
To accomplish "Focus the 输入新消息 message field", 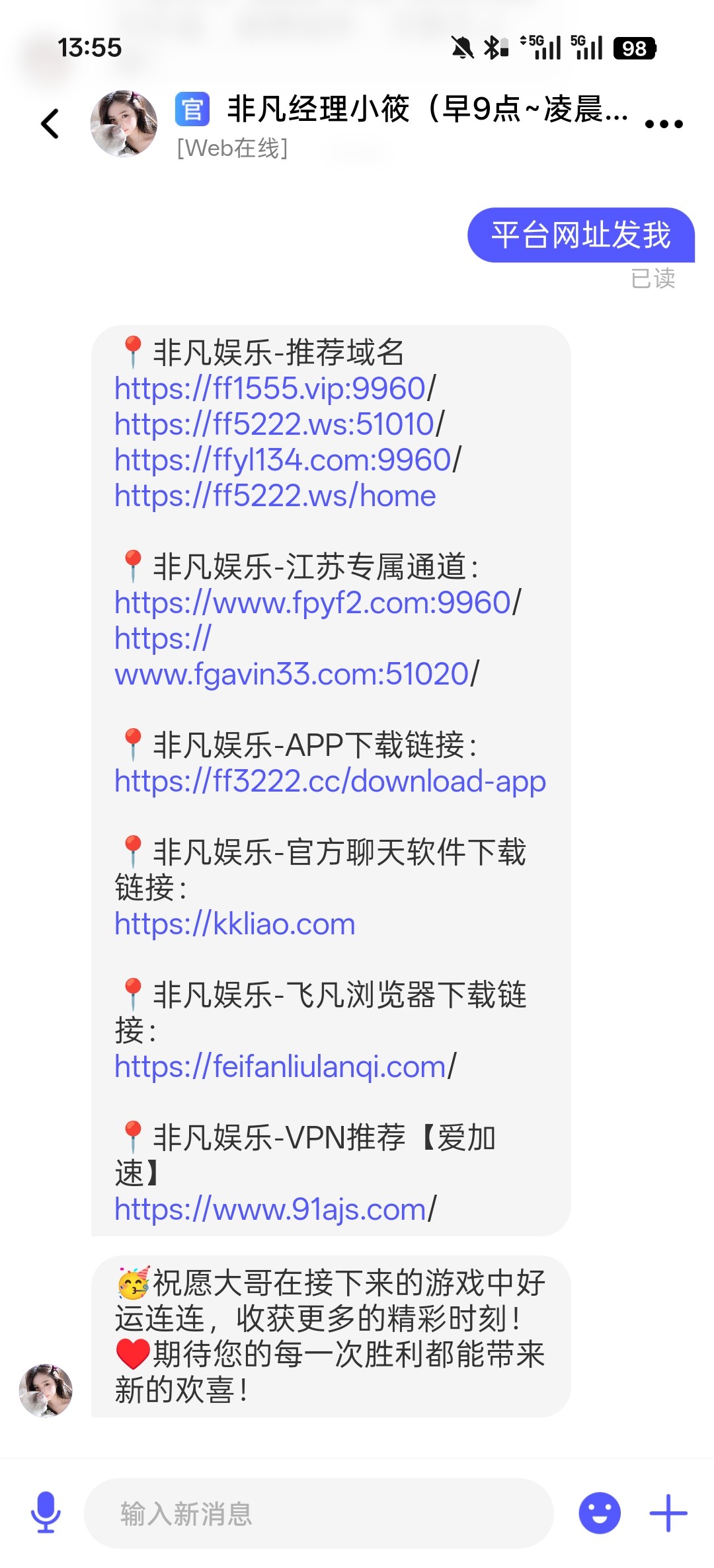I will (x=319, y=1513).
